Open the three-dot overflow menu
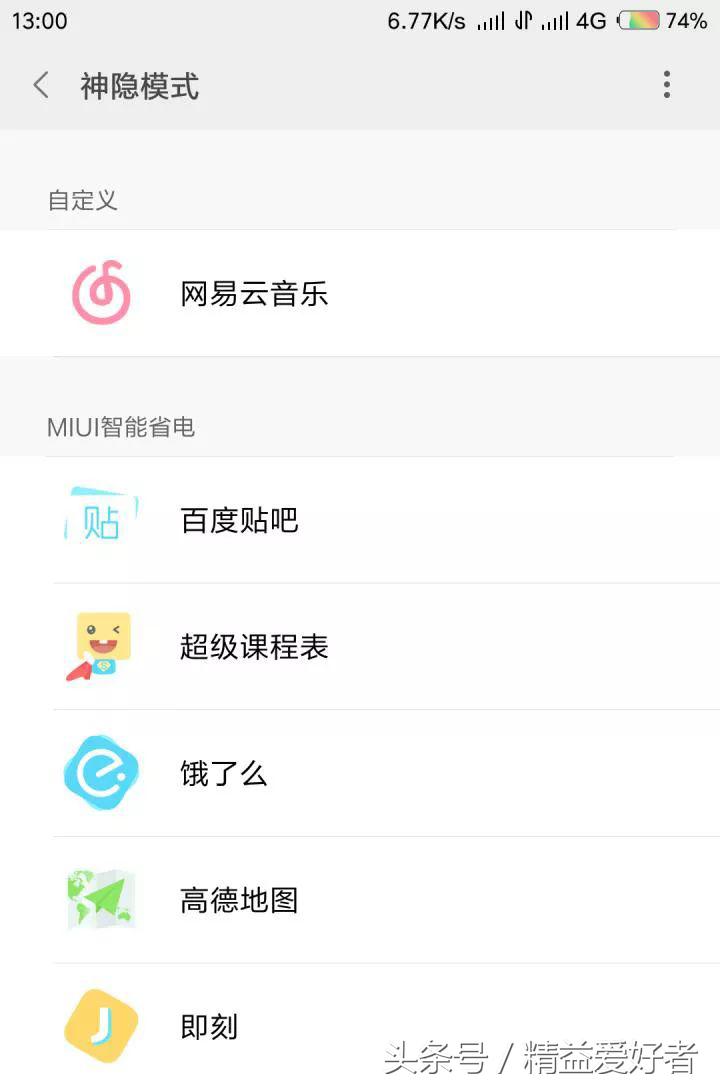Viewport: 720px width, 1088px height. point(667,85)
